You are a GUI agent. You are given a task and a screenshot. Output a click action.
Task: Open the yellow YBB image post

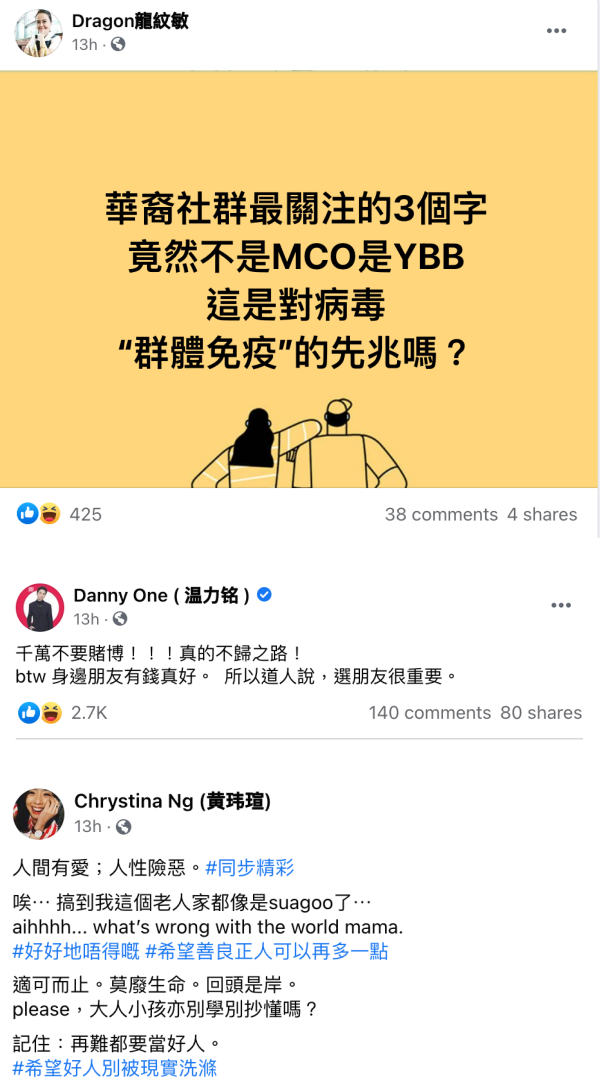300,280
